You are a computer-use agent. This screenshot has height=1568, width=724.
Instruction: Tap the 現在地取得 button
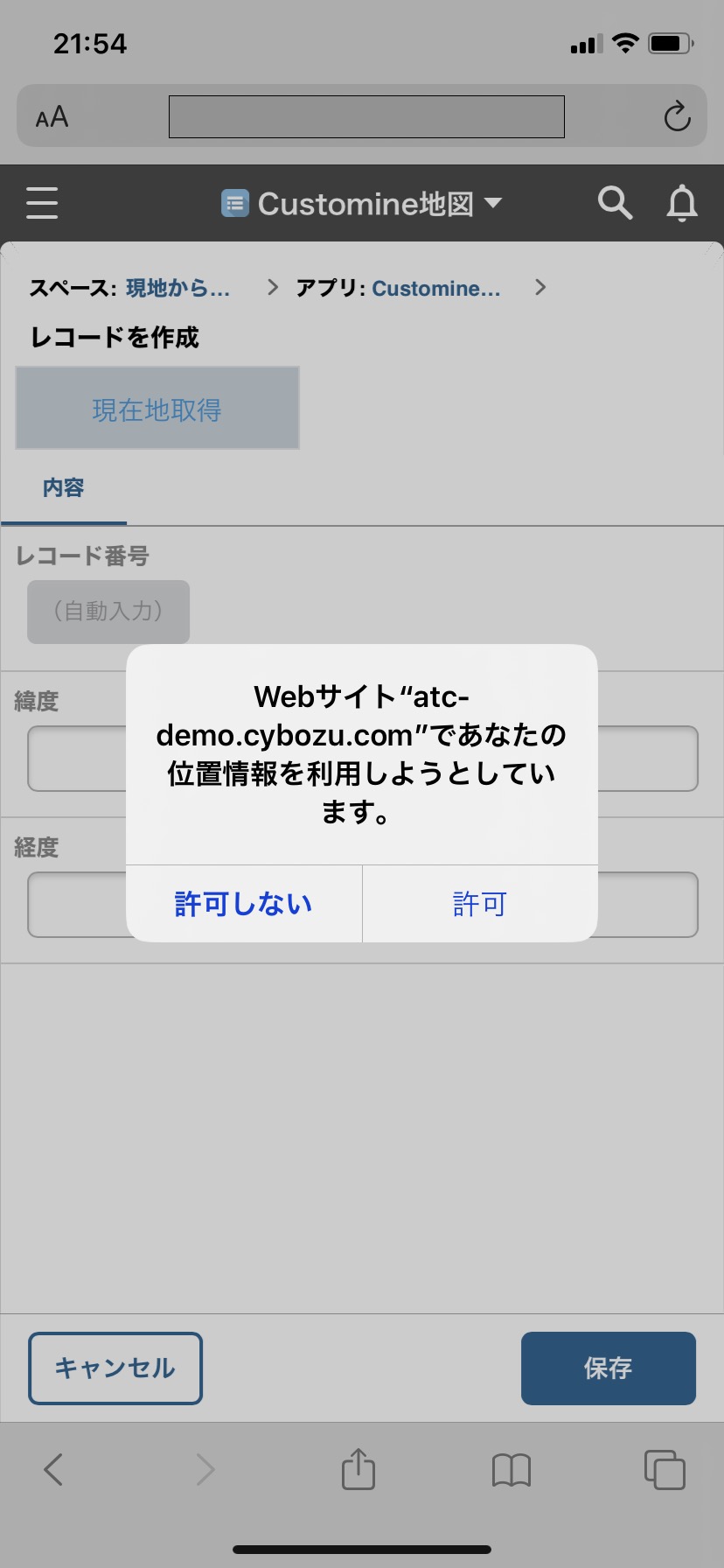(x=157, y=409)
